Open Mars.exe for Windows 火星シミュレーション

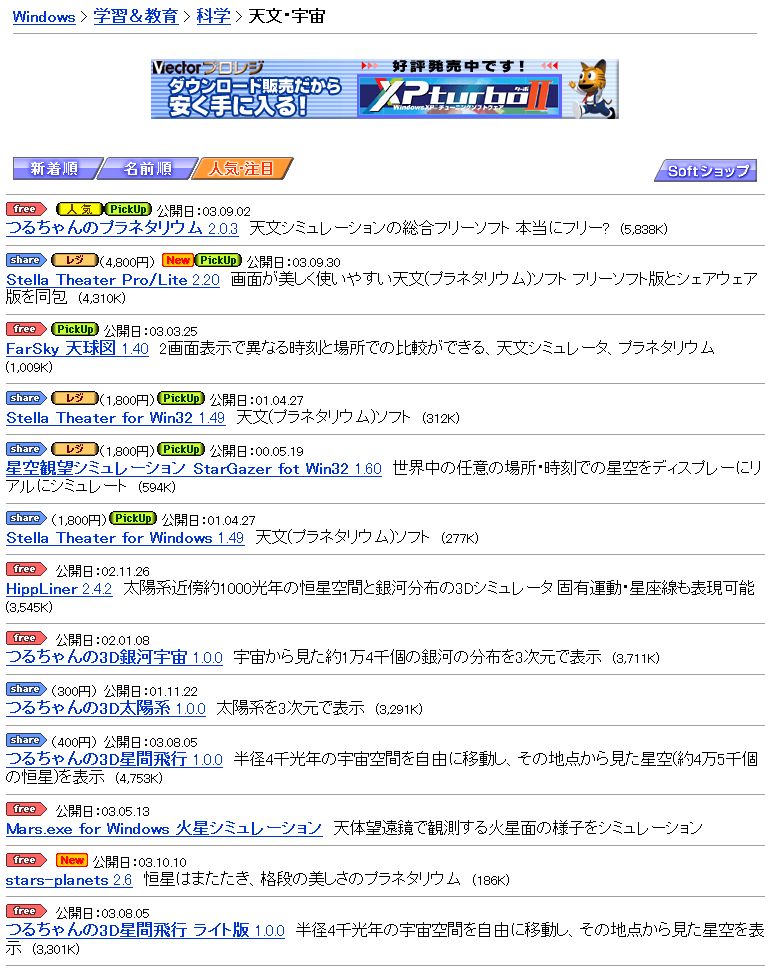164,828
